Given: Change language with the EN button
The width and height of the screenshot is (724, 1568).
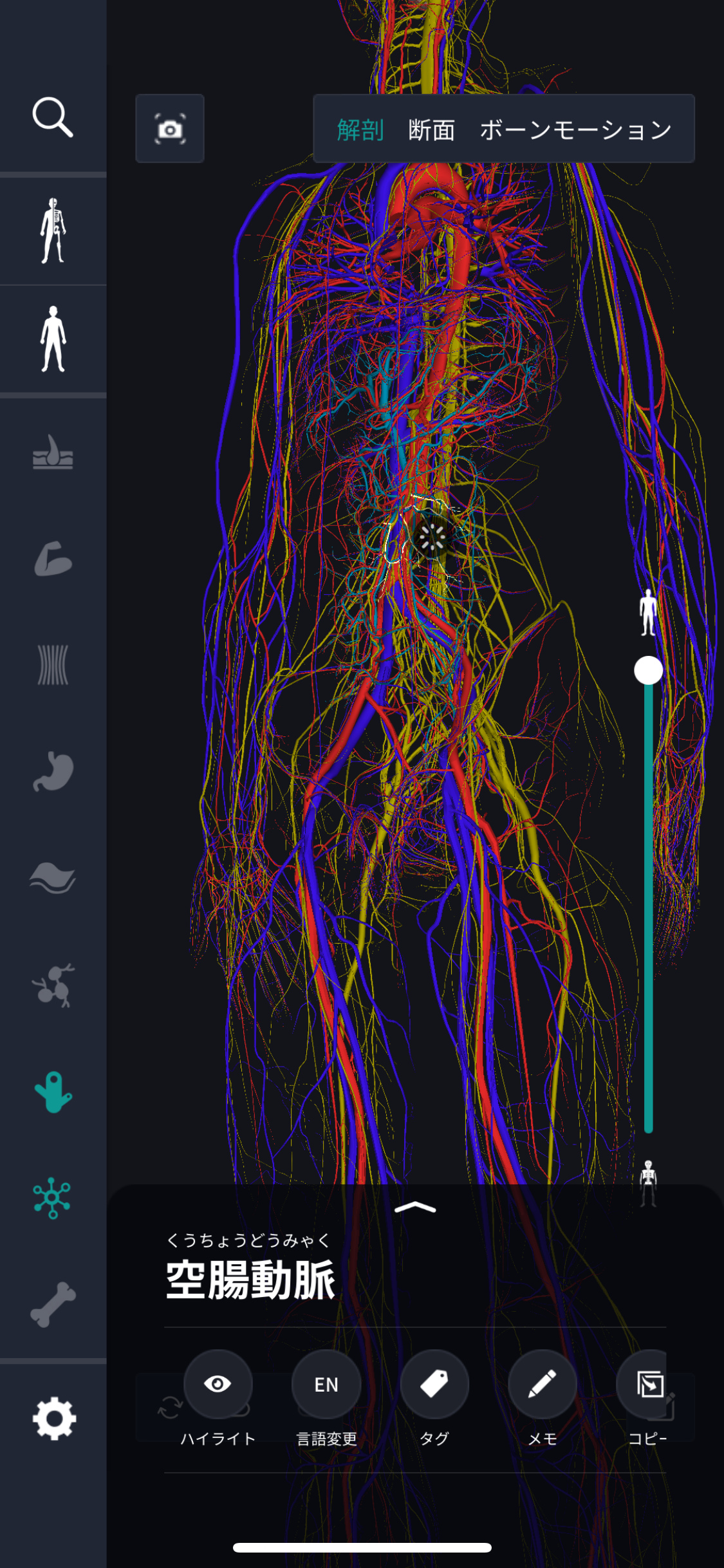Looking at the screenshot, I should 326,1384.
